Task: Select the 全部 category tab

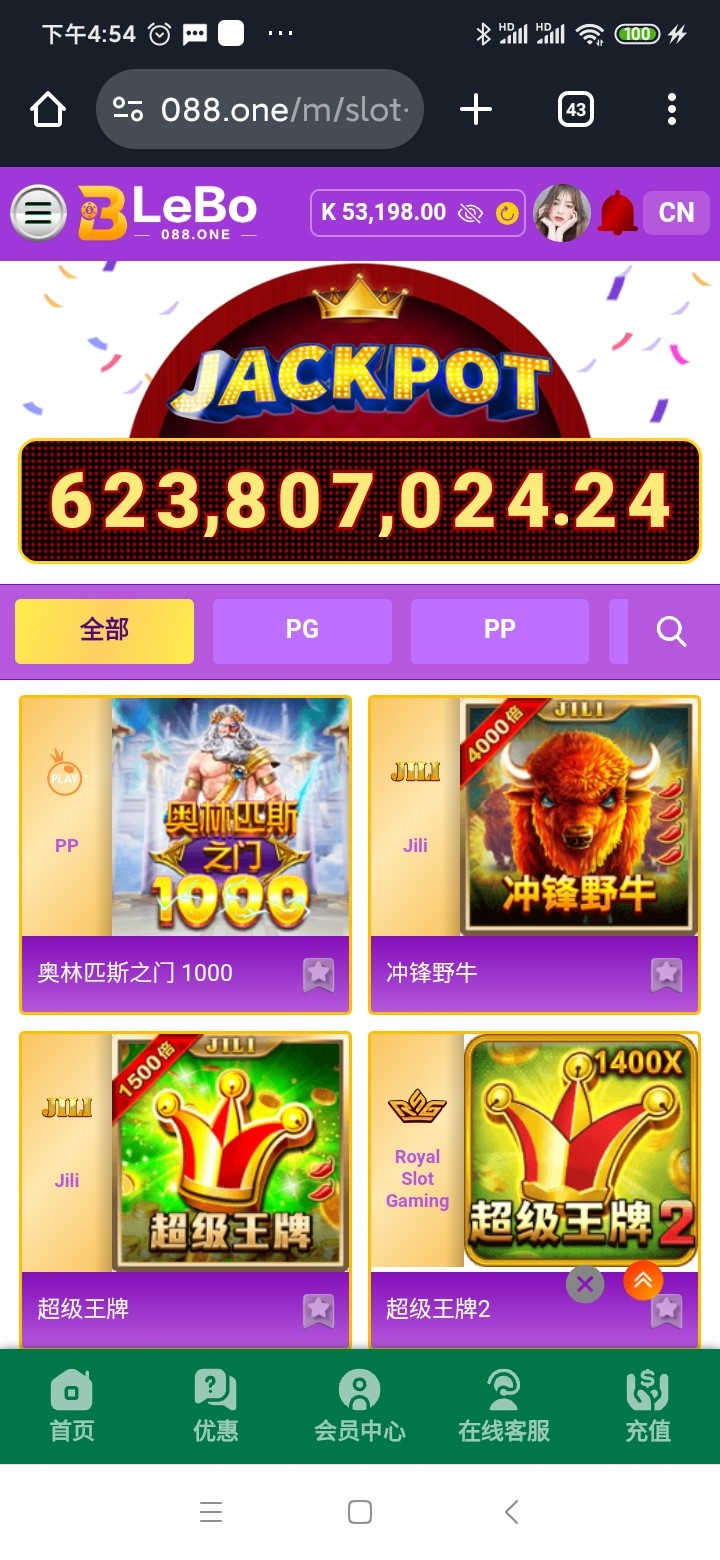Action: 104,630
